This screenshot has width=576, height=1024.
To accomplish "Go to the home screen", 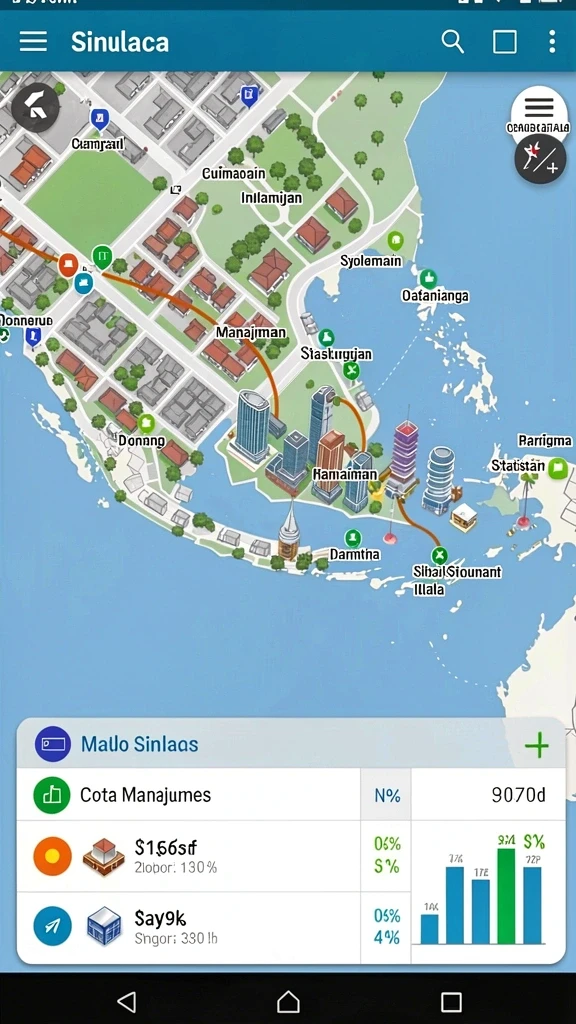I will (288, 1001).
